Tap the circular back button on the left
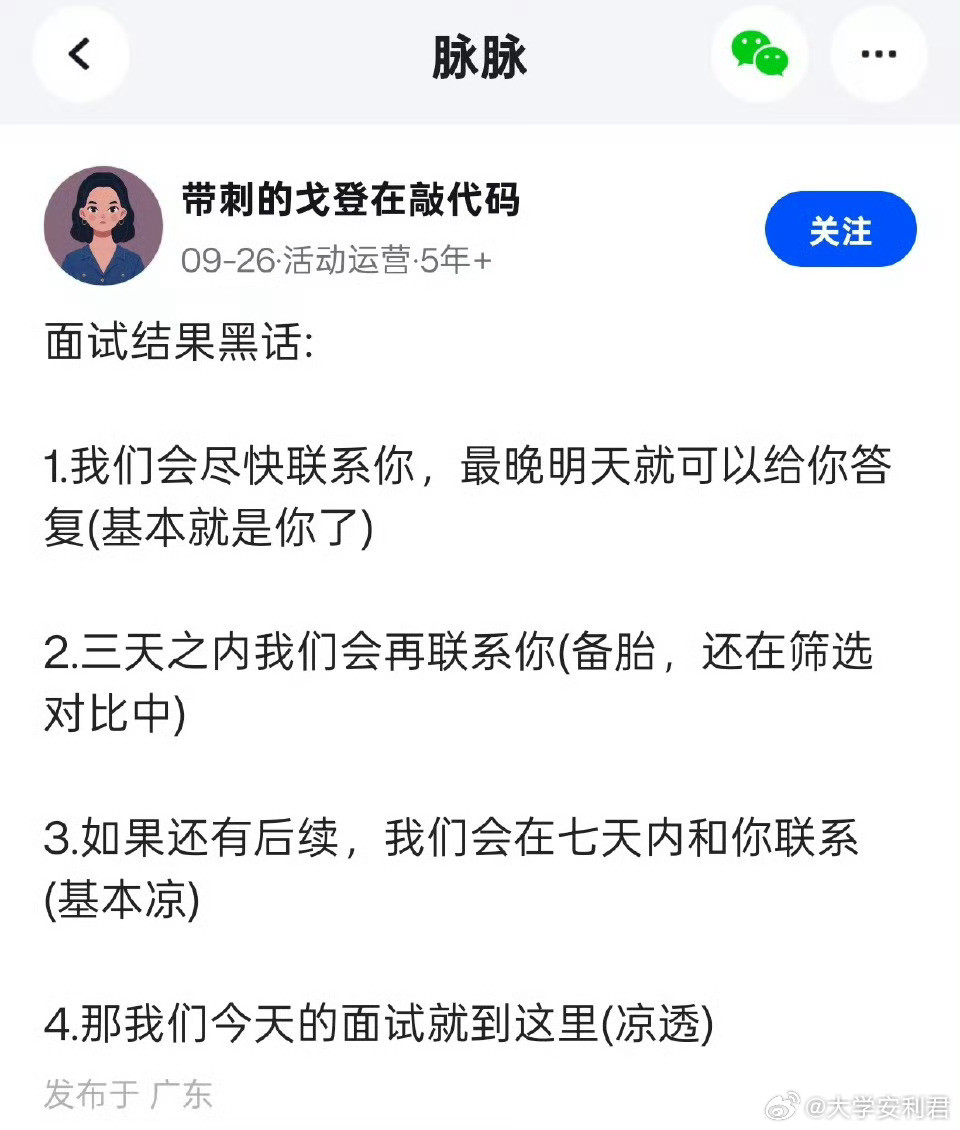 [79, 55]
